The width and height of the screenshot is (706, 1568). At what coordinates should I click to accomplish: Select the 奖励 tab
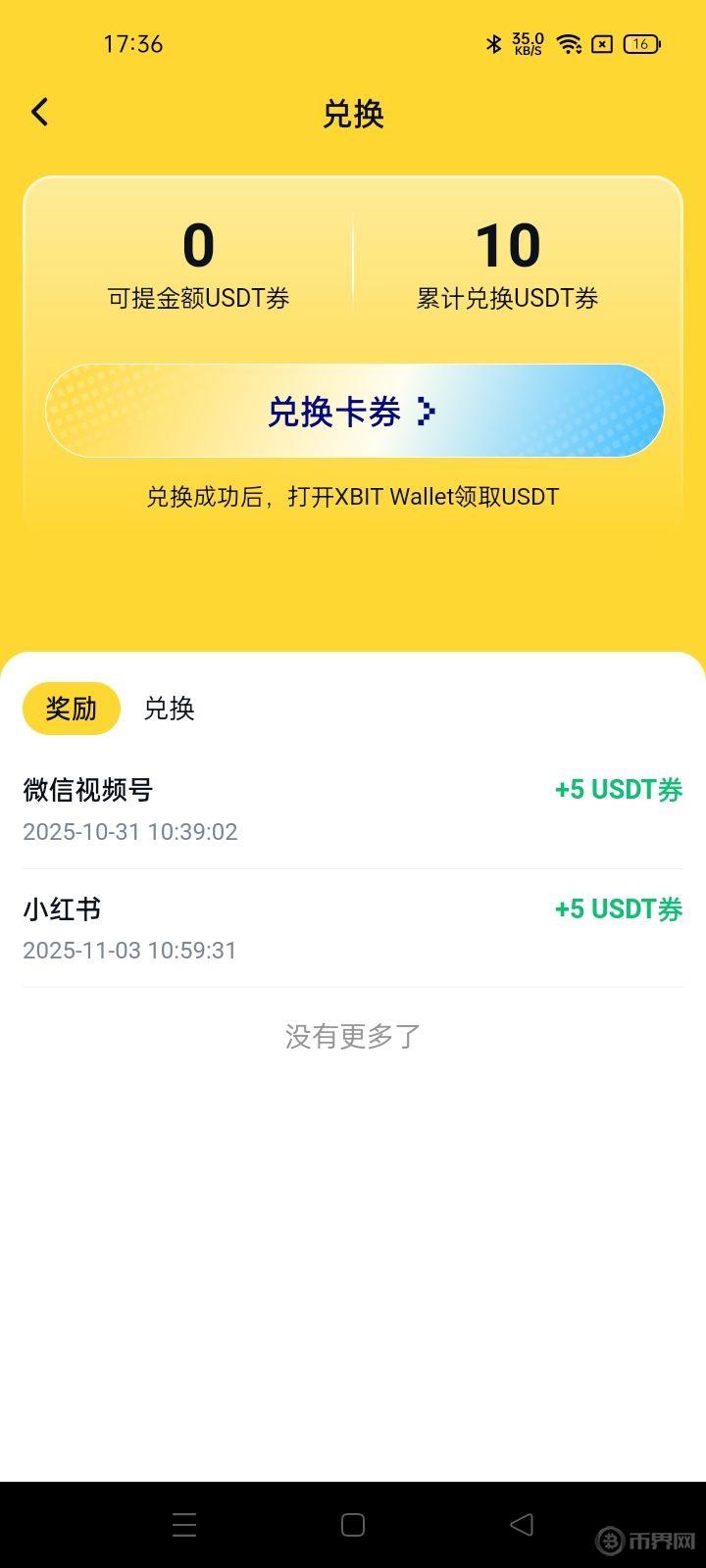(x=71, y=708)
